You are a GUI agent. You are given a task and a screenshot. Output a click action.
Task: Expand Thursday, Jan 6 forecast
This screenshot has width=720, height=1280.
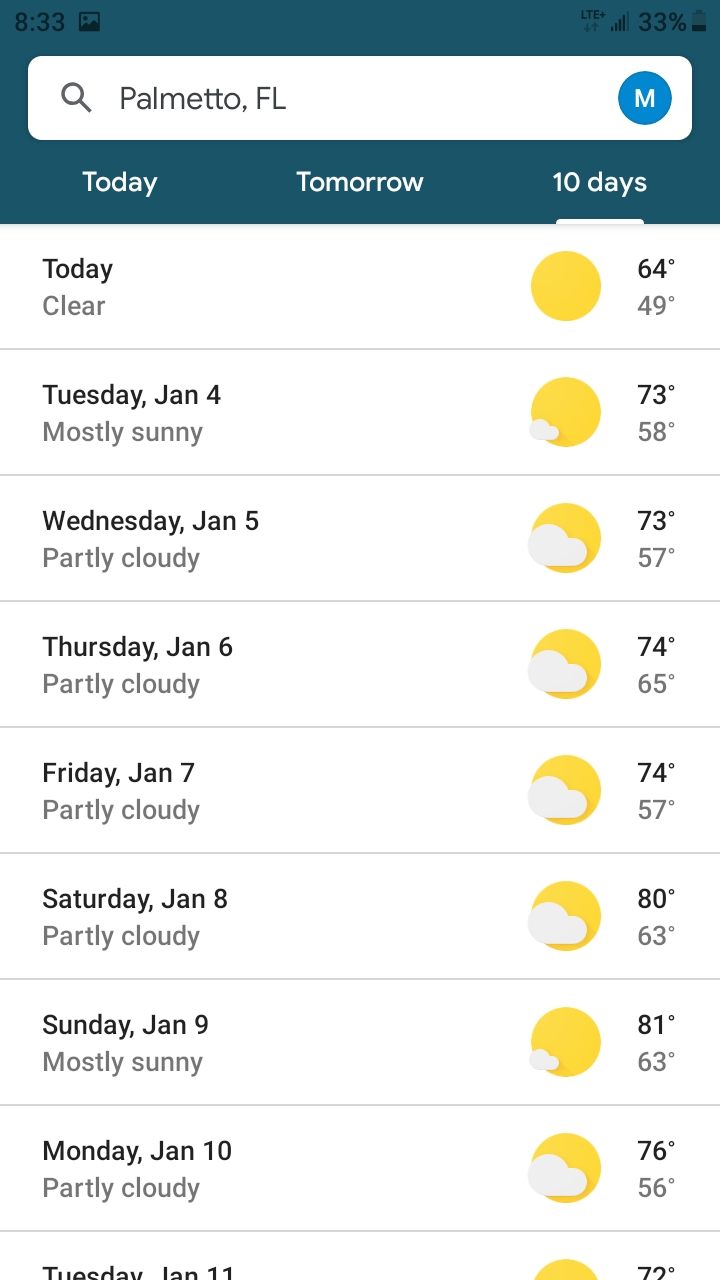tap(360, 665)
